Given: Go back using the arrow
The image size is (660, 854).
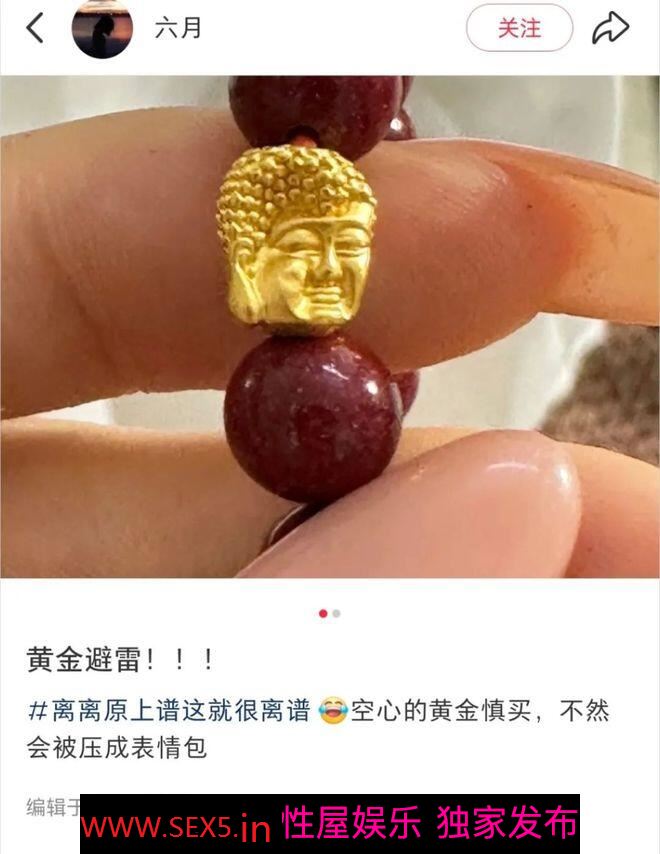Looking at the screenshot, I should 35,28.
